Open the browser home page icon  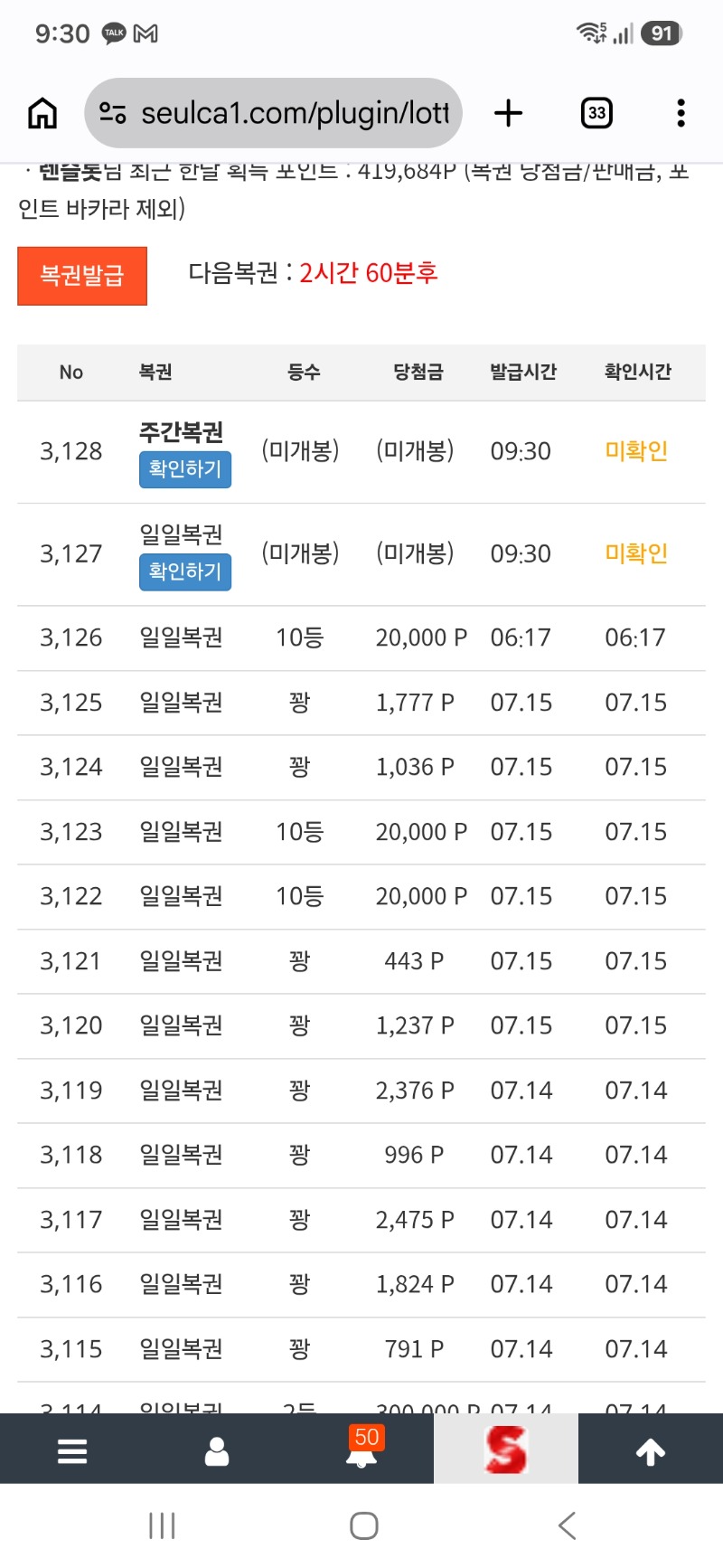(42, 113)
